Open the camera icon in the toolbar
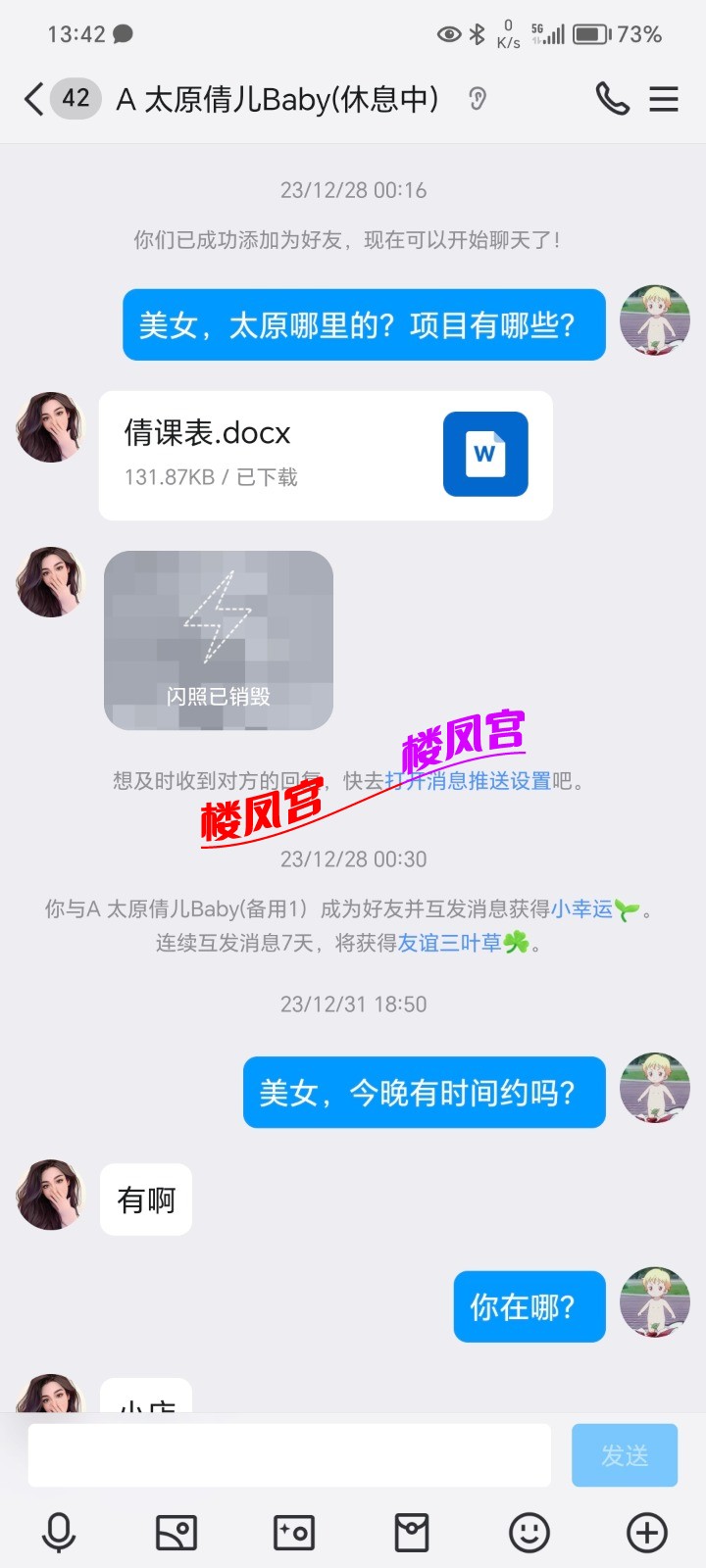Image resolution: width=706 pixels, height=1568 pixels. (x=294, y=1534)
